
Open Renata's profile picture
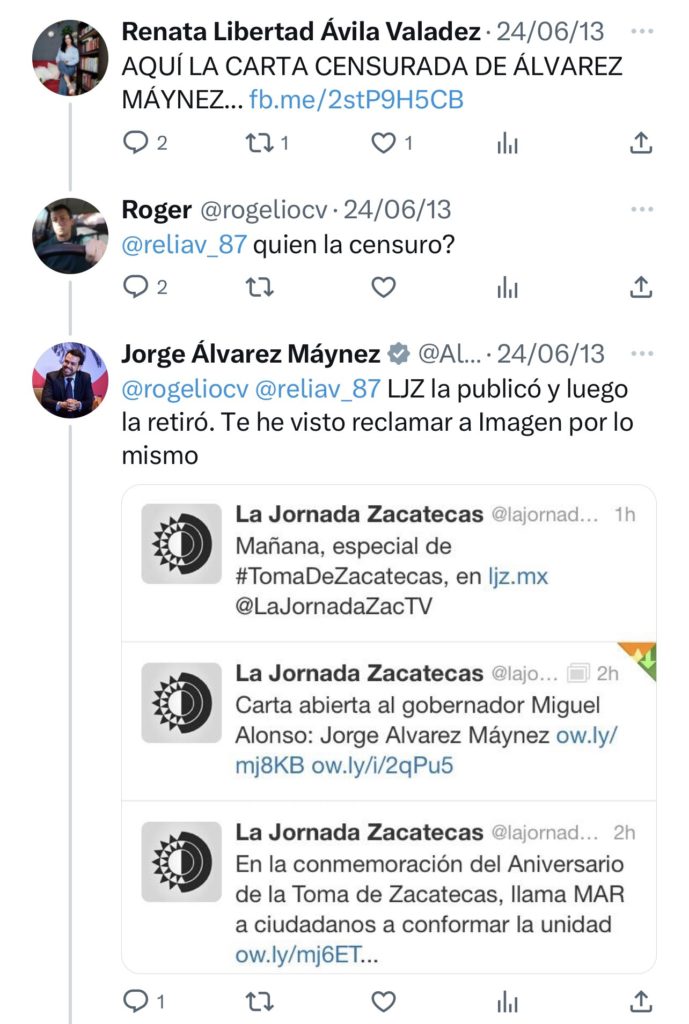coord(70,57)
